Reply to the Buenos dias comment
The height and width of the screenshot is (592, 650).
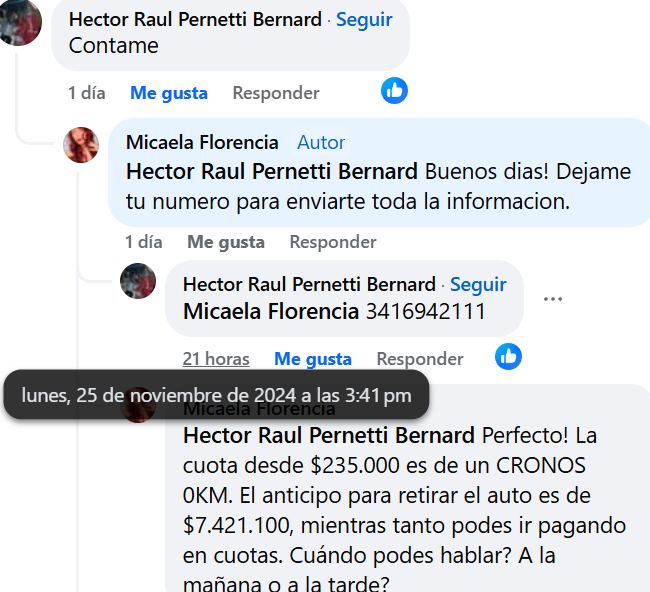point(333,242)
